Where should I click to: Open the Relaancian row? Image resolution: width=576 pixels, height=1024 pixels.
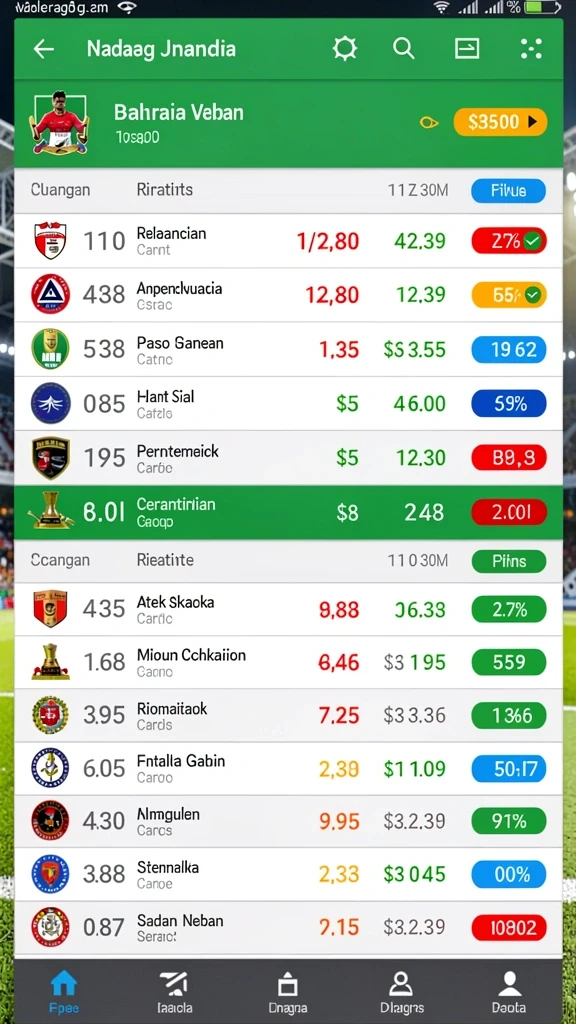[288, 241]
